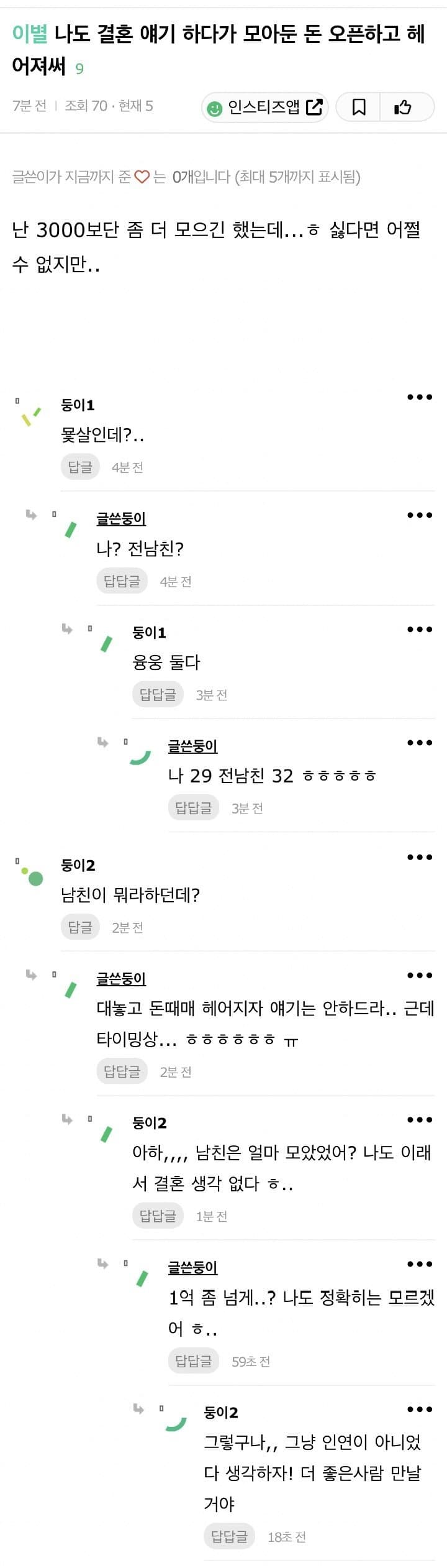This screenshot has height=1568, width=447.
Task: Tap 답답글 under 그렇구나 인연이 아니었다 comment
Action: point(229,1536)
